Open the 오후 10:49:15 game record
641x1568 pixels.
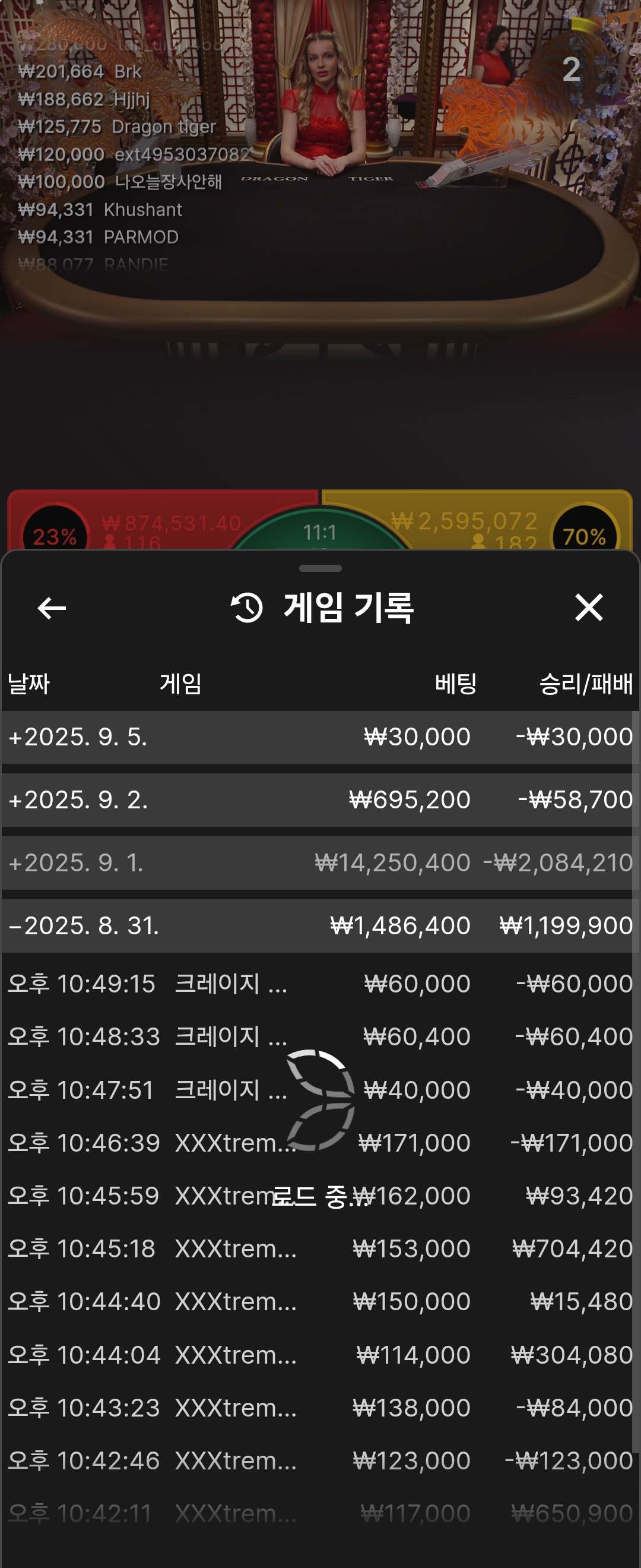click(x=316, y=984)
